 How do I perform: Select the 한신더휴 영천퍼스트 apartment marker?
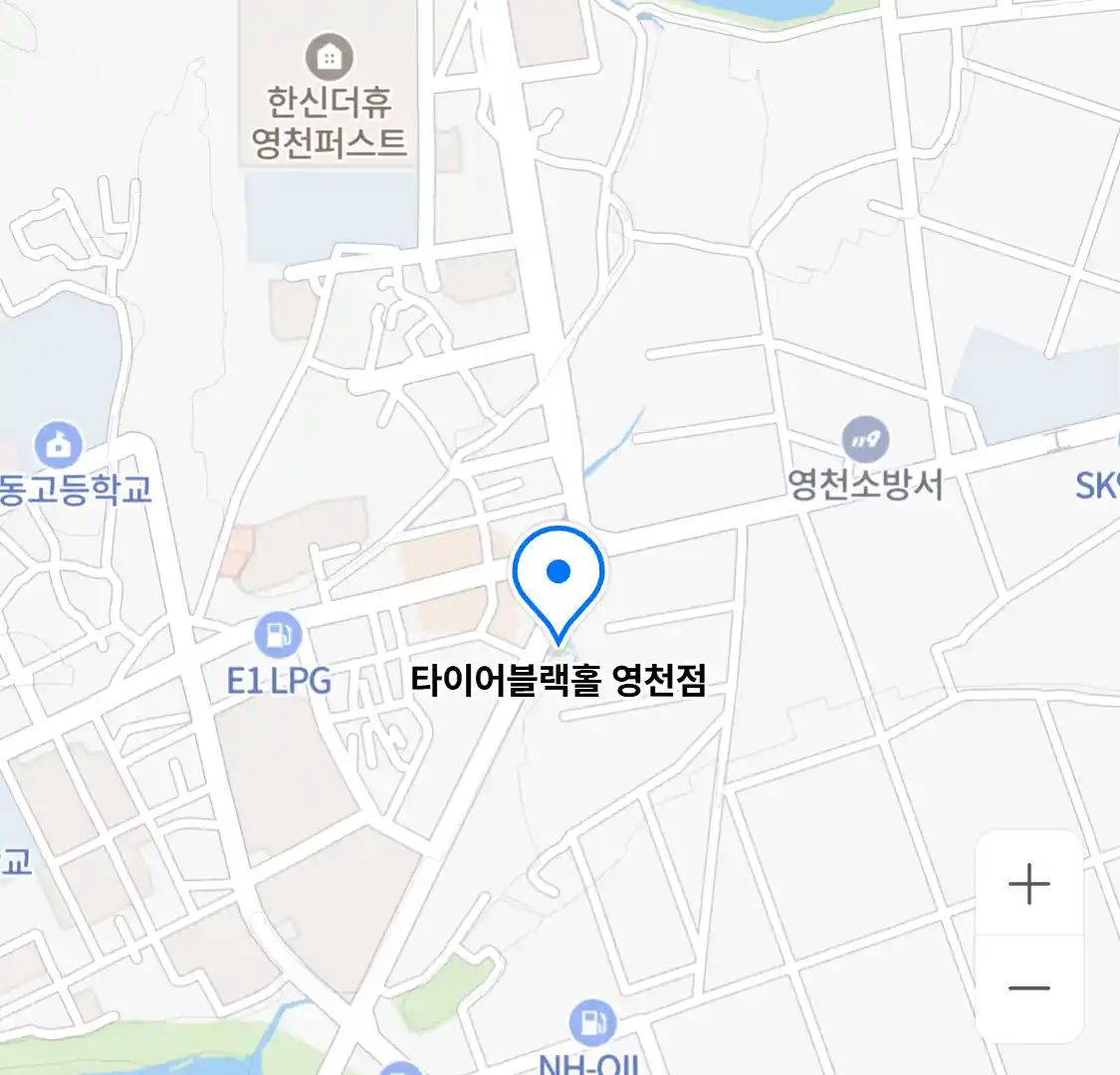[329, 57]
